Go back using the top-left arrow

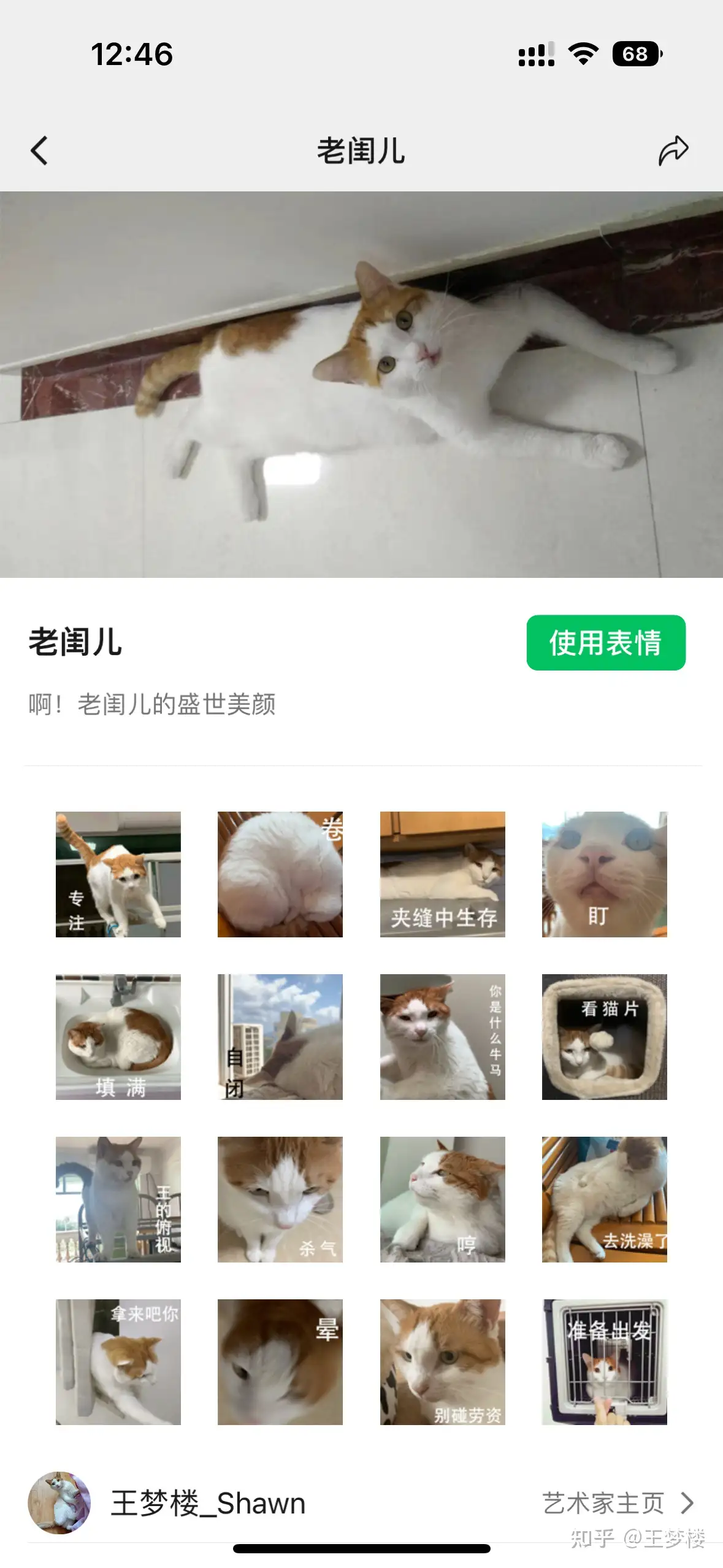(39, 151)
